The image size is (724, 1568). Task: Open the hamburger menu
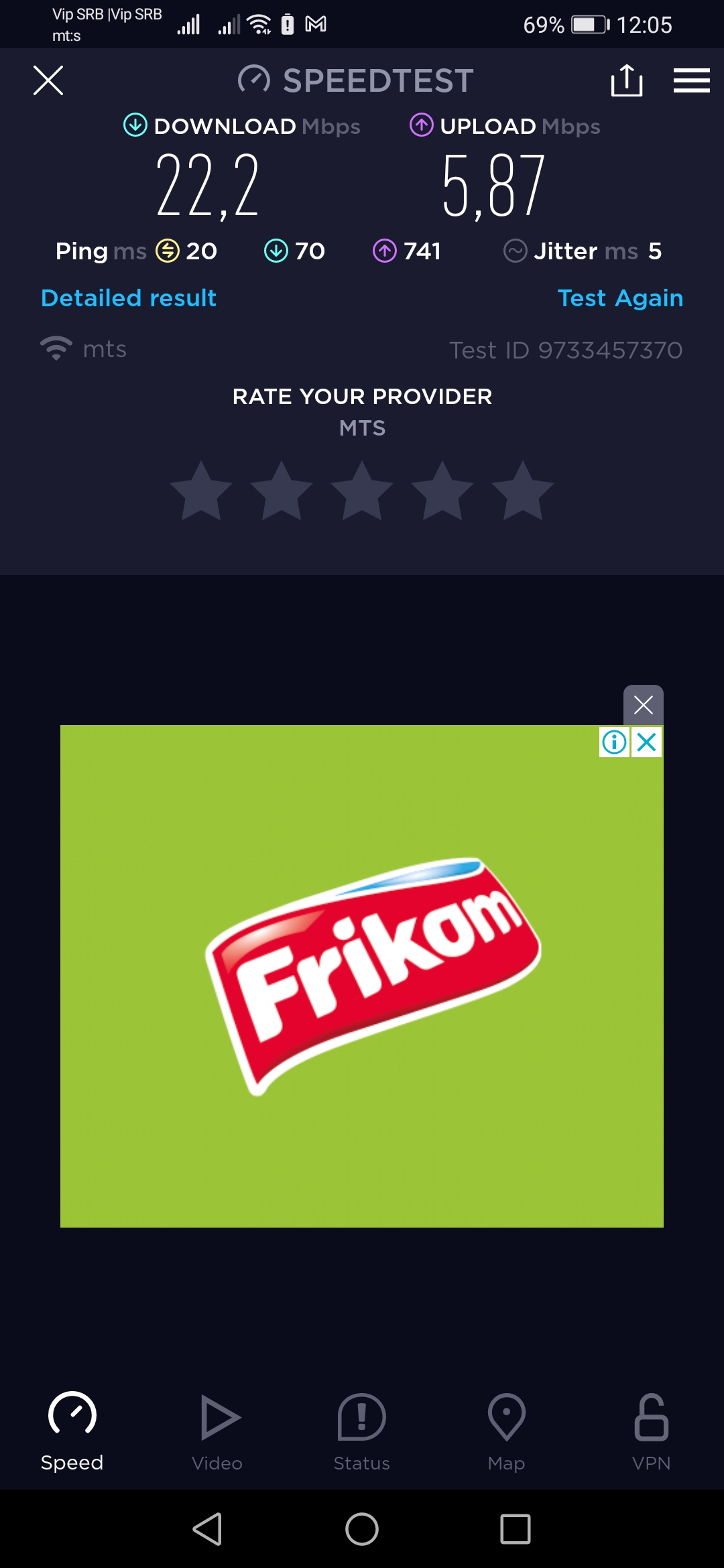click(x=691, y=80)
